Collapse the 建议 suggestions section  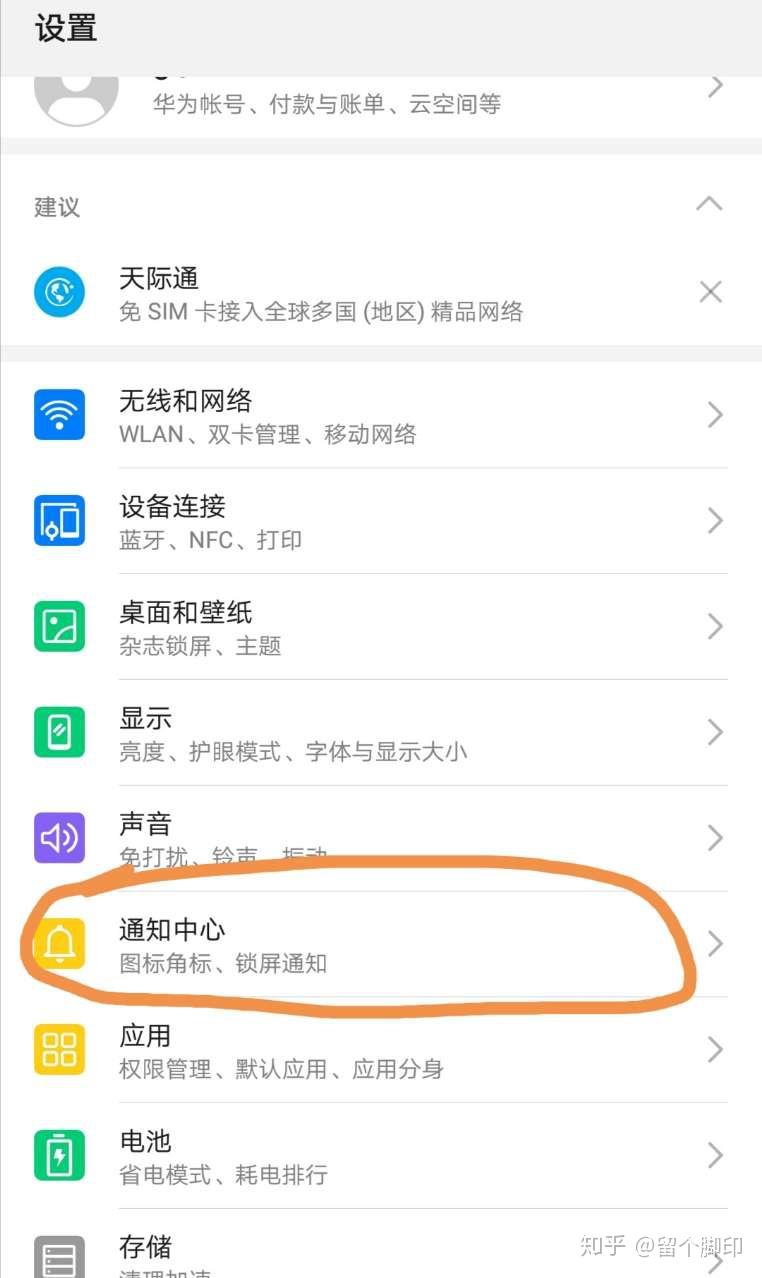coord(709,205)
